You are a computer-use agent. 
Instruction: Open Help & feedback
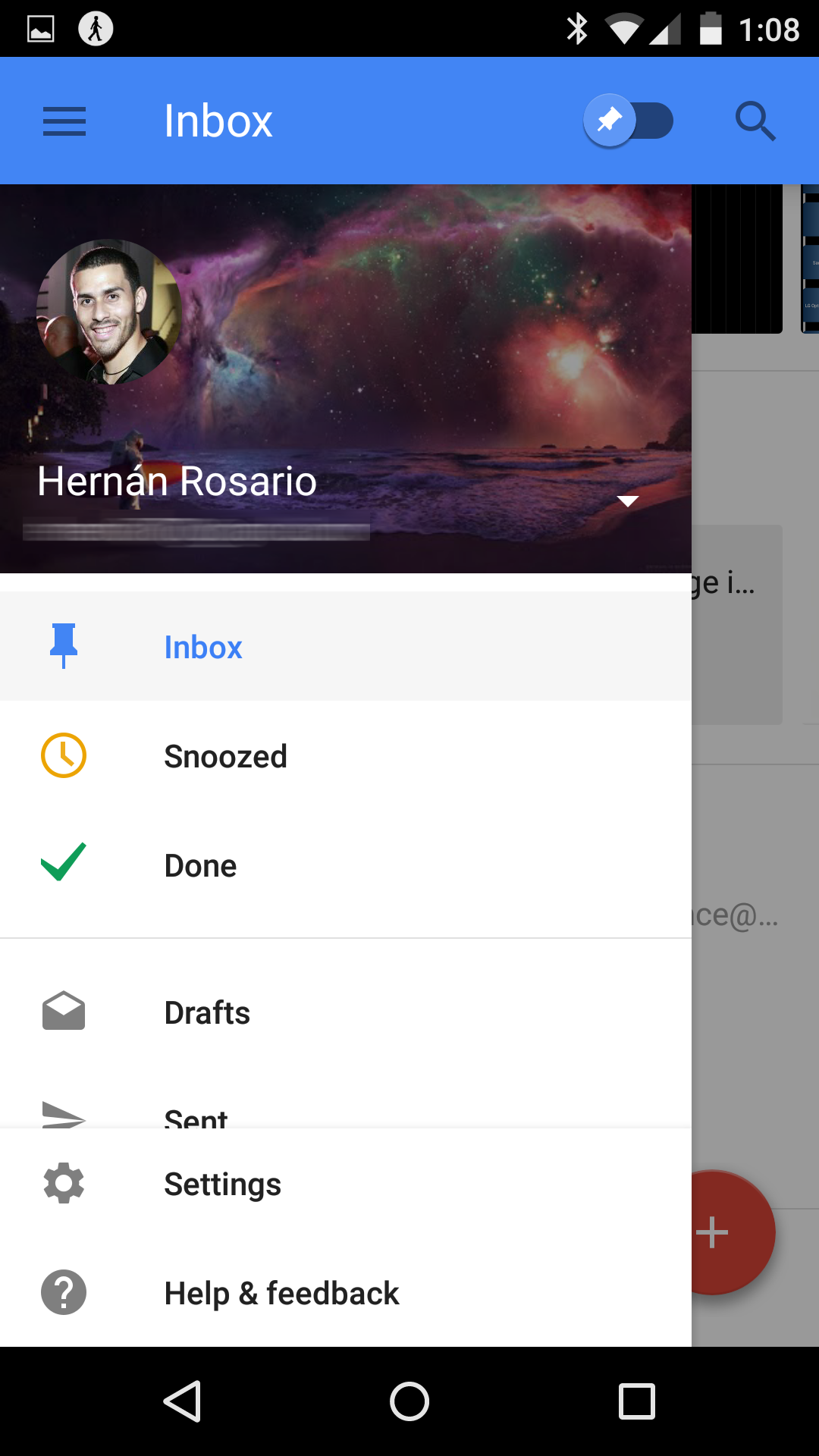[346, 1292]
